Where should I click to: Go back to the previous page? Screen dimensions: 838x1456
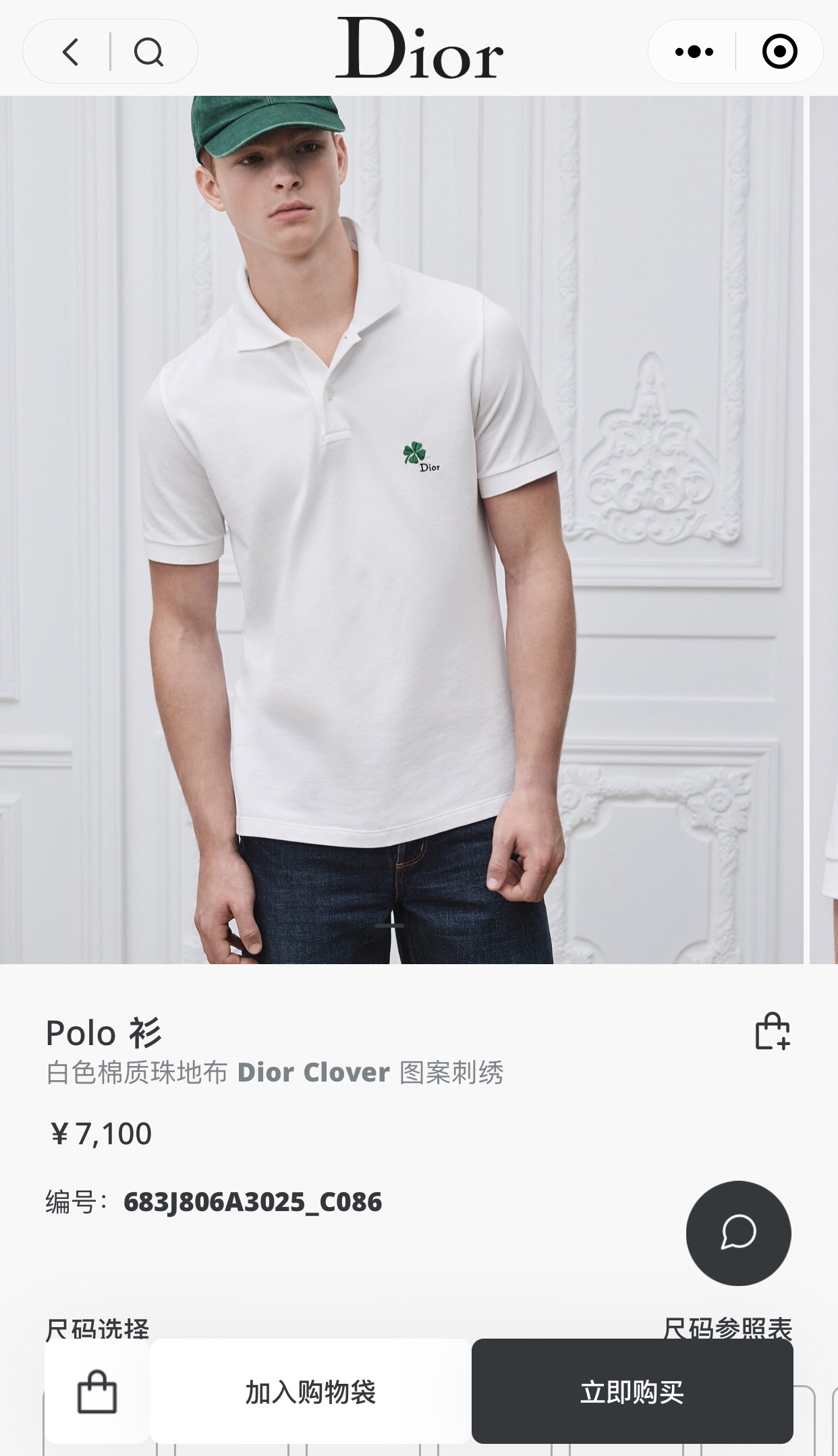point(70,52)
